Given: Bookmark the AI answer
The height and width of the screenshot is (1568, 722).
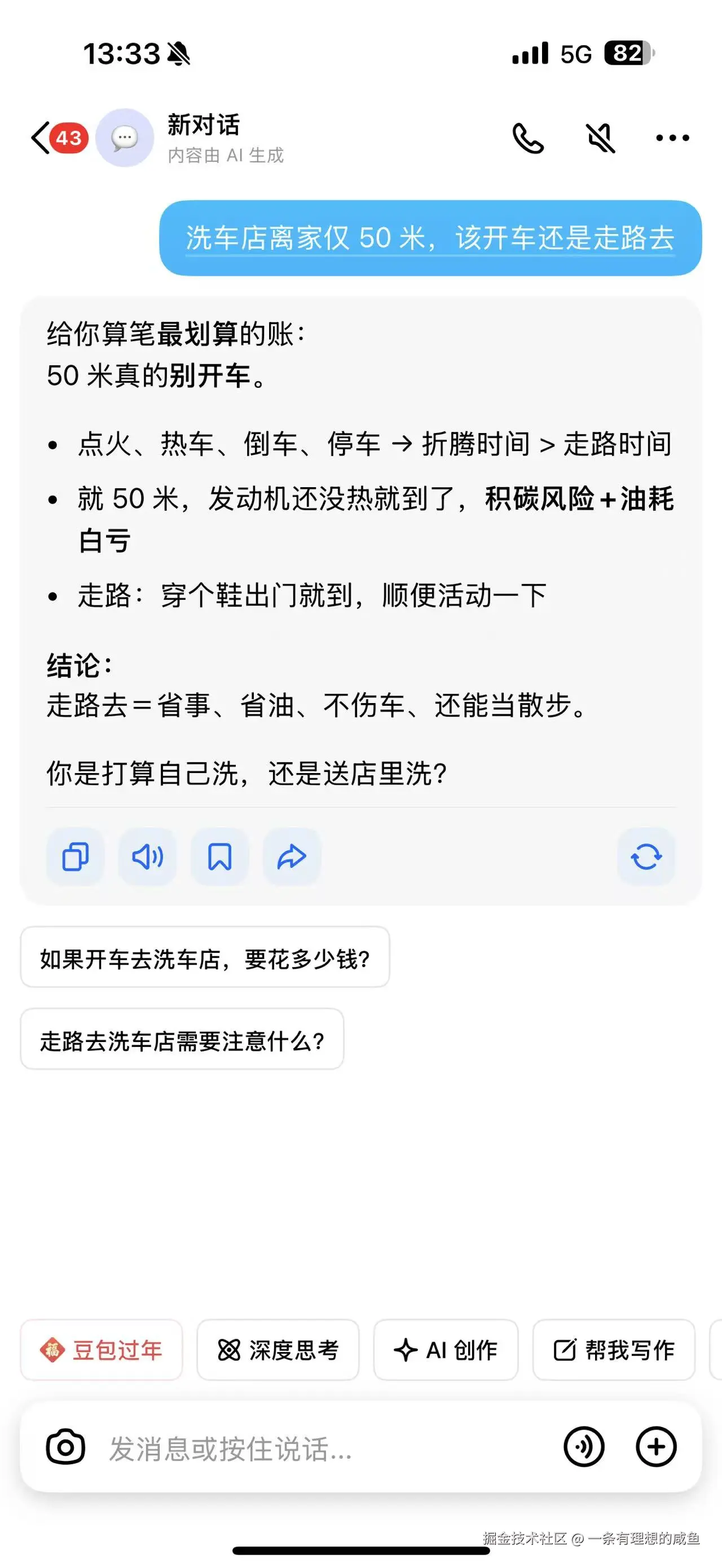Looking at the screenshot, I should point(219,856).
